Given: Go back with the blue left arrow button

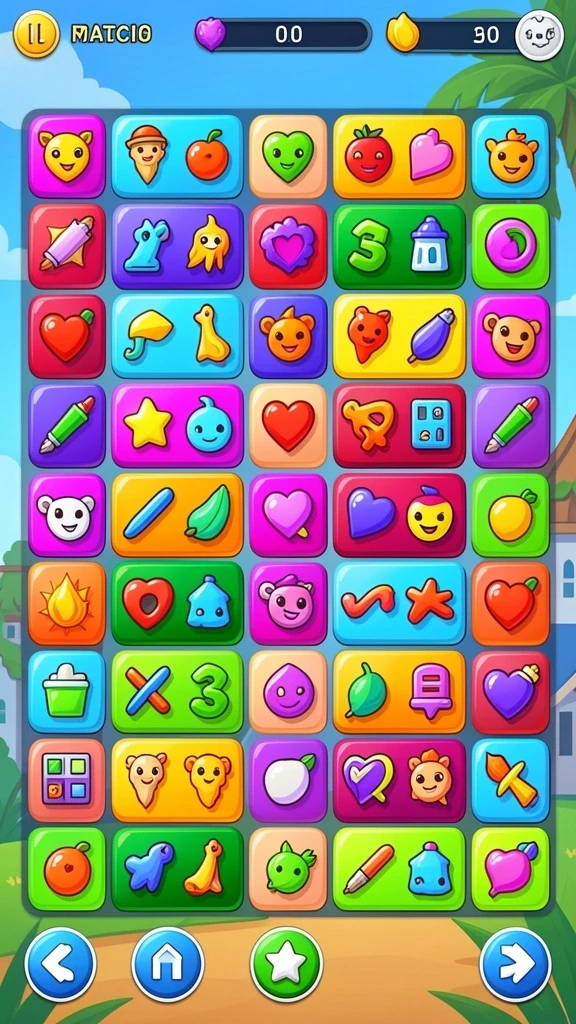Looking at the screenshot, I should click(x=61, y=963).
